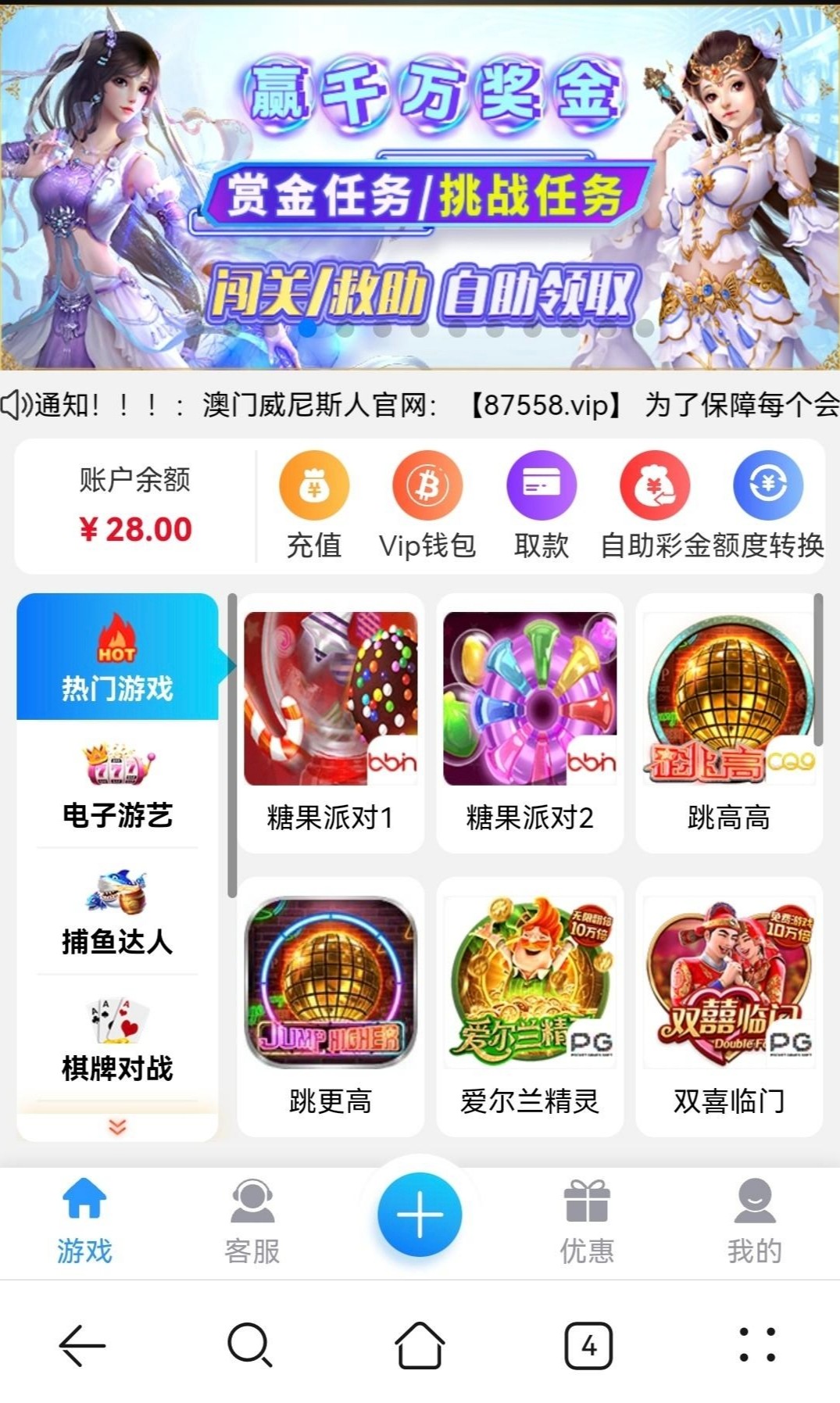Expand more game categories with the down arrow
The height and width of the screenshot is (1403, 840).
[x=117, y=1126]
